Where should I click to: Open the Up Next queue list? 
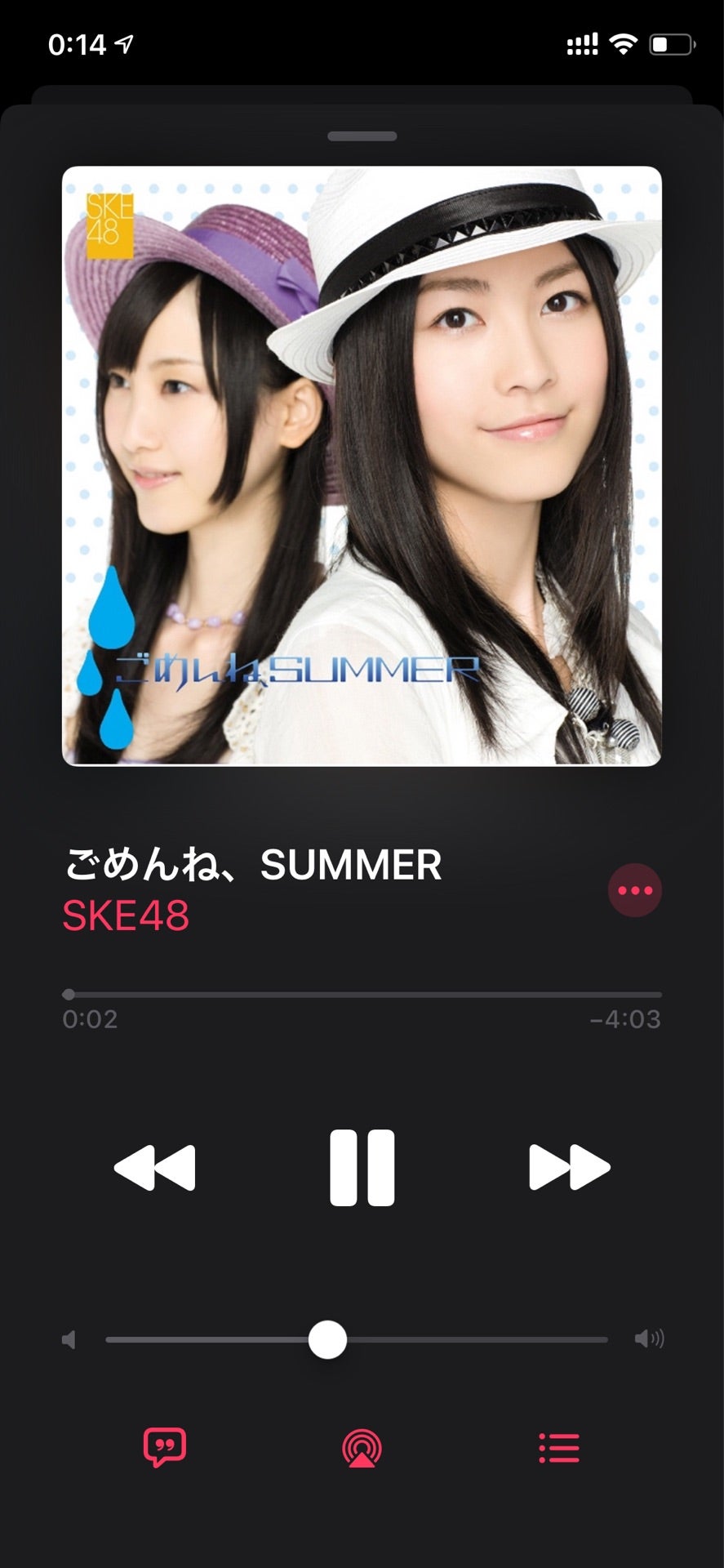coord(559,1448)
